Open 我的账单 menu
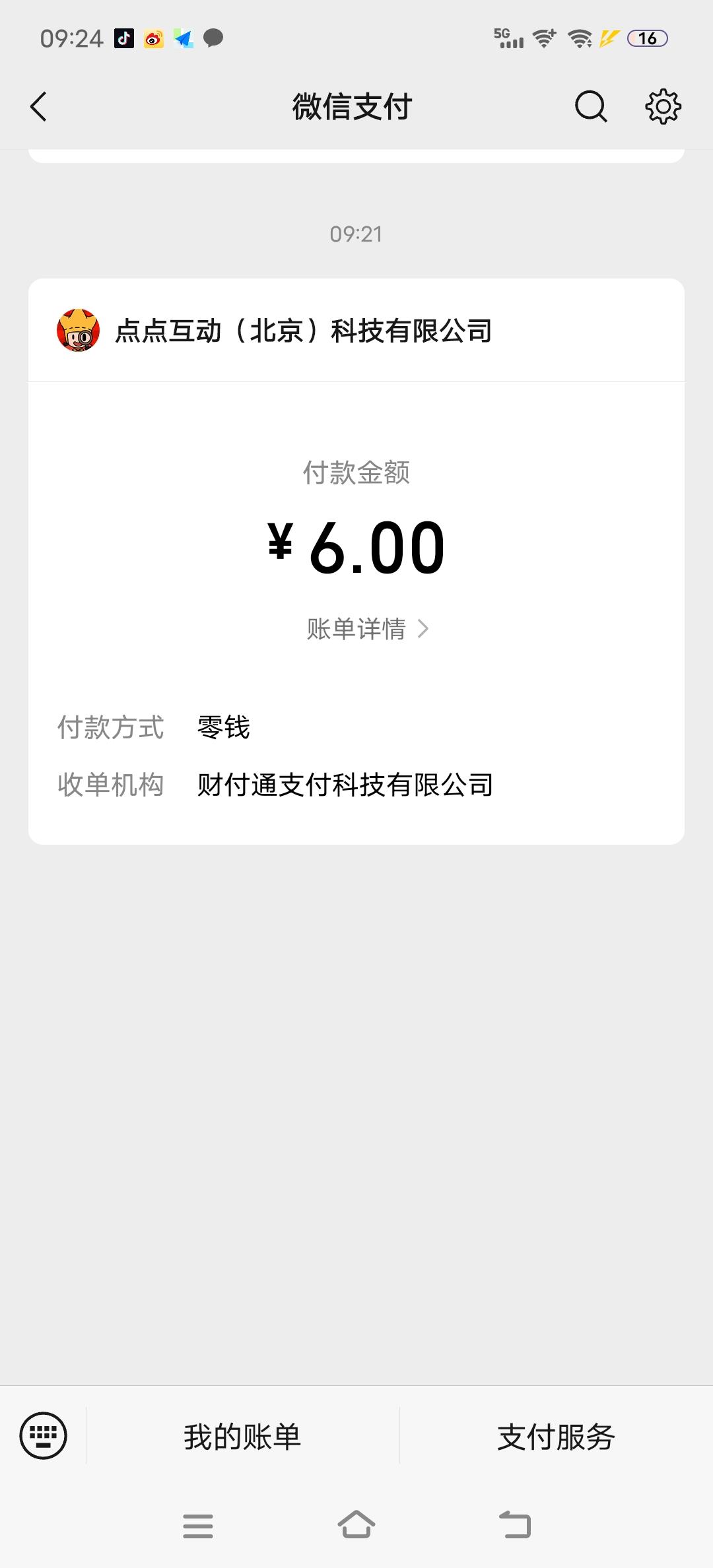This screenshot has height=1568, width=713. (x=242, y=1437)
